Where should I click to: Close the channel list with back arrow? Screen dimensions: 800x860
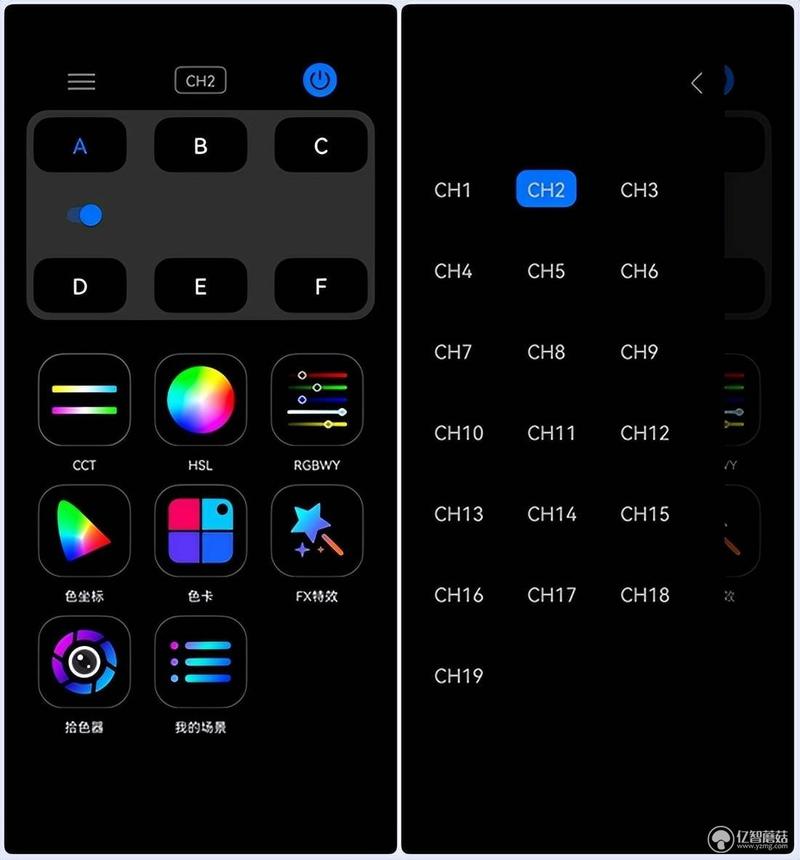tap(697, 83)
